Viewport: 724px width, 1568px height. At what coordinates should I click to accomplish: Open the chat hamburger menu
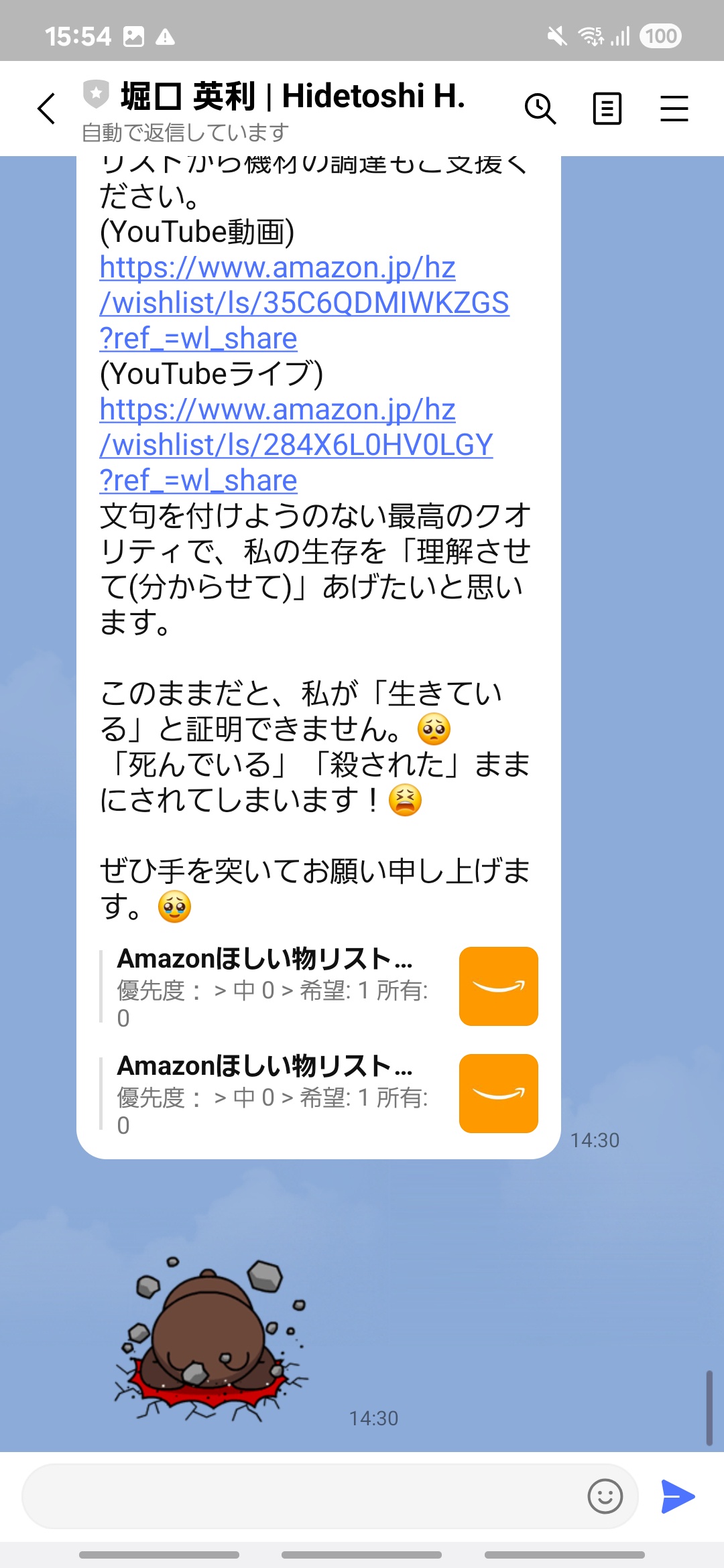[x=674, y=109]
